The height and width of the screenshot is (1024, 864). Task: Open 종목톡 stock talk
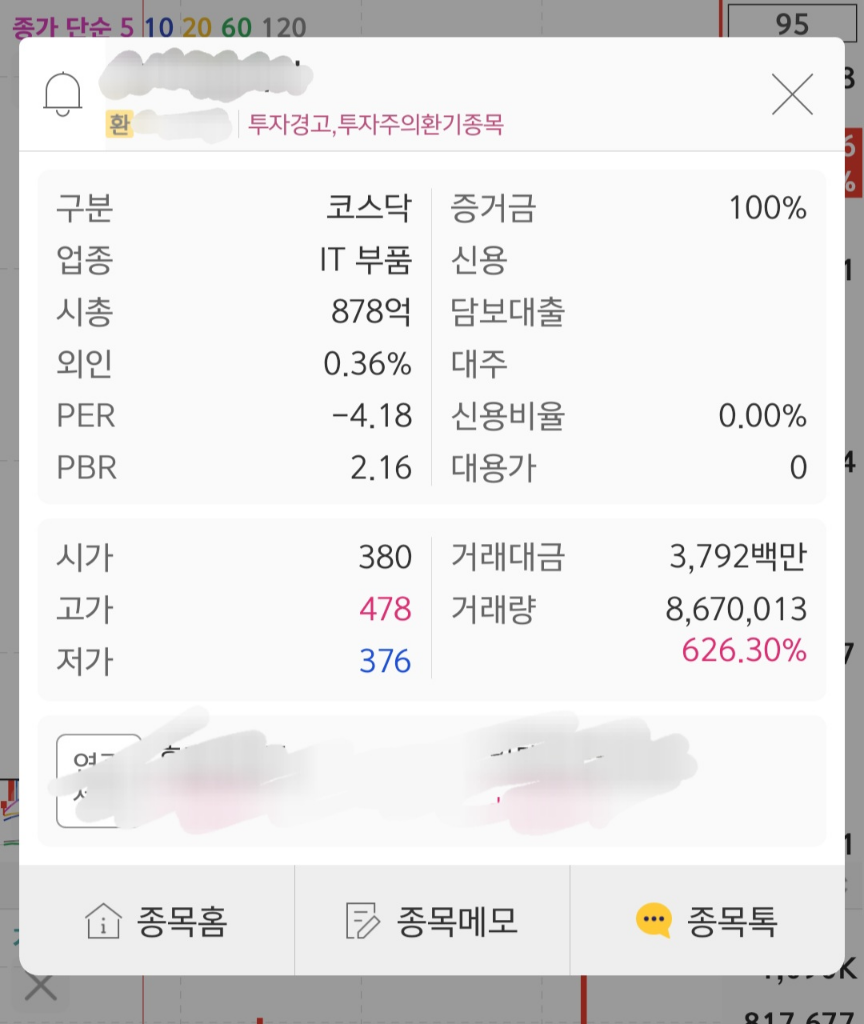(x=707, y=920)
